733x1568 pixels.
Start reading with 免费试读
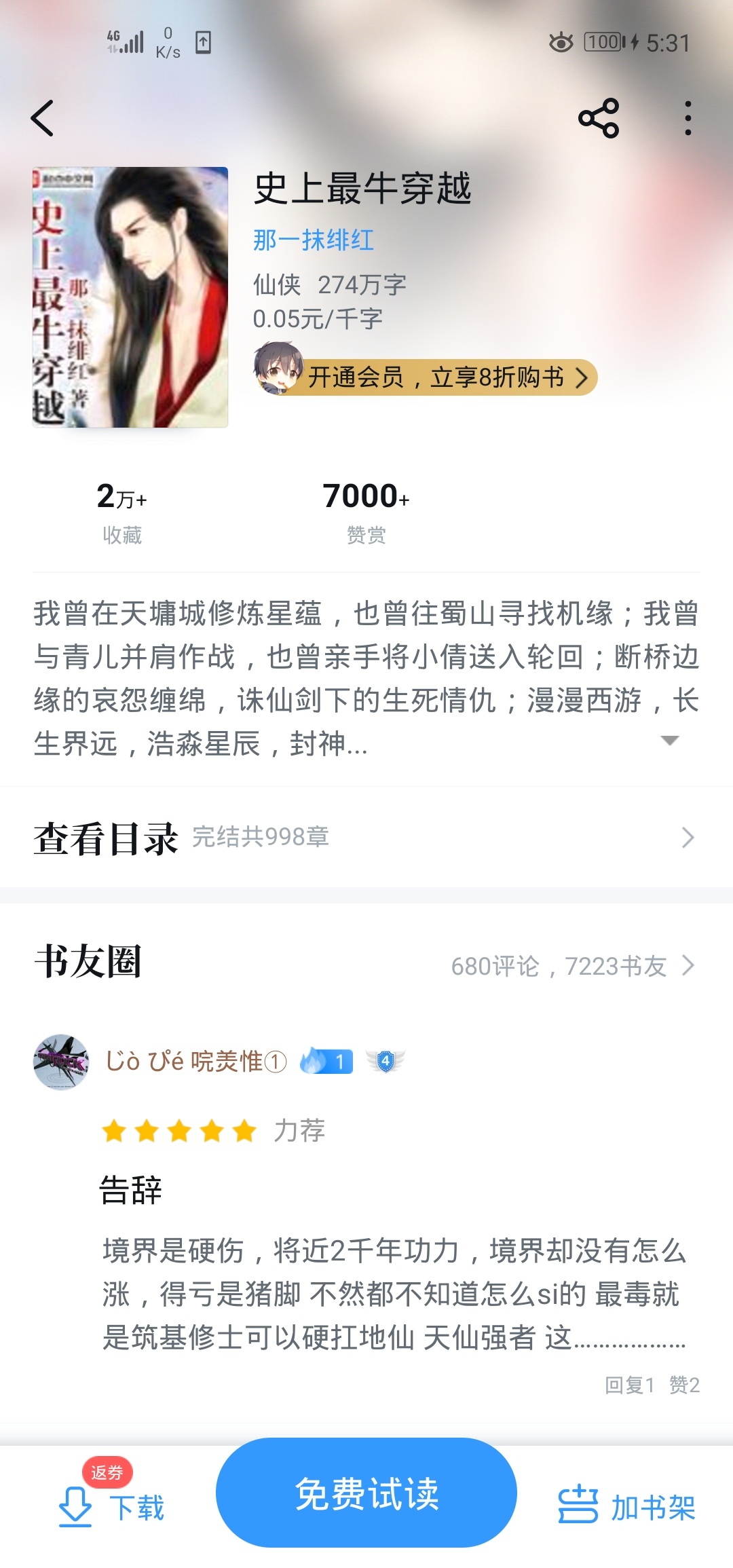click(366, 1493)
